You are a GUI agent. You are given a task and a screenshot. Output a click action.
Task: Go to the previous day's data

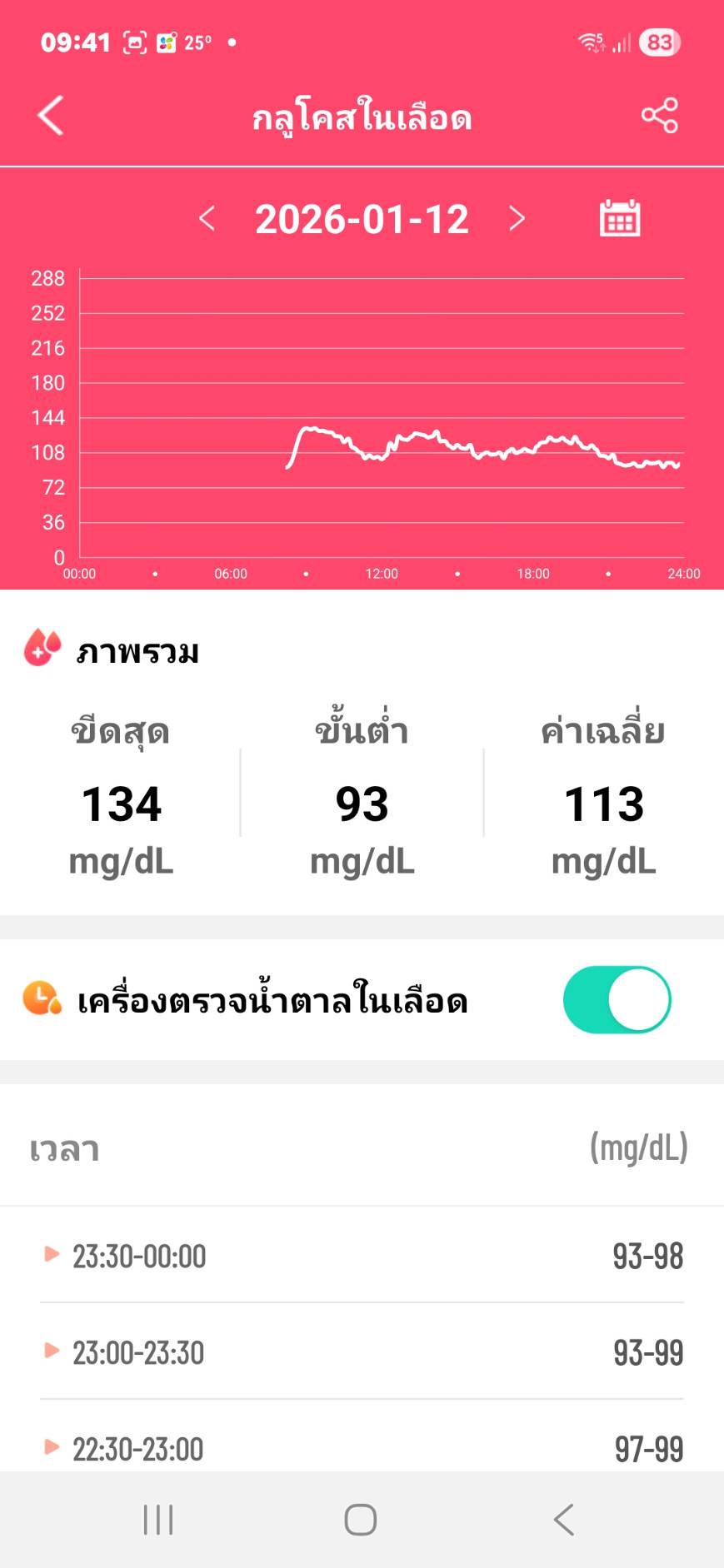coord(207,219)
